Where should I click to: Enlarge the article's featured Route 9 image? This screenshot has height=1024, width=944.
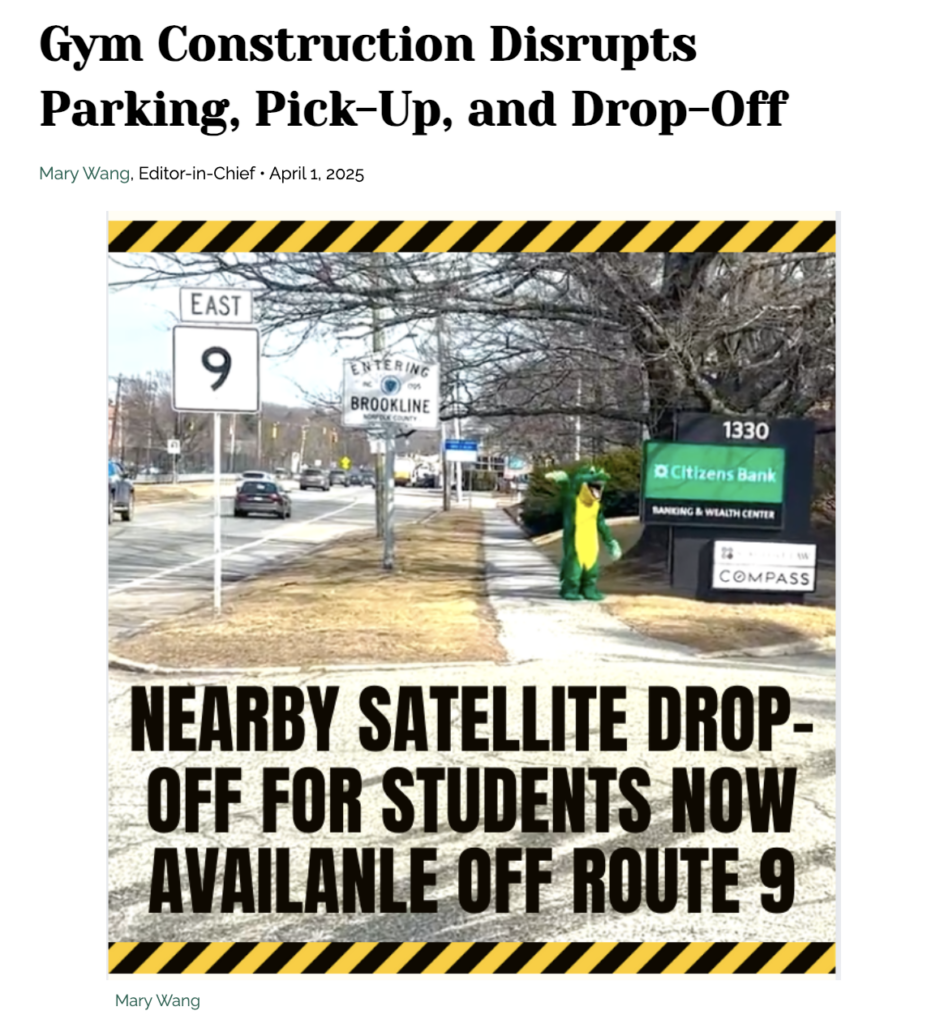472,596
